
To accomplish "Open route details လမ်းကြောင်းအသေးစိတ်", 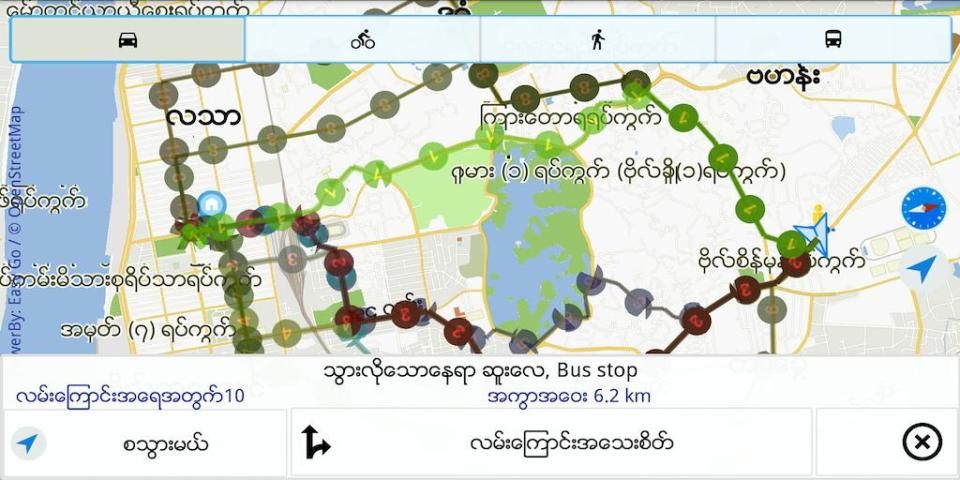I will click(551, 443).
